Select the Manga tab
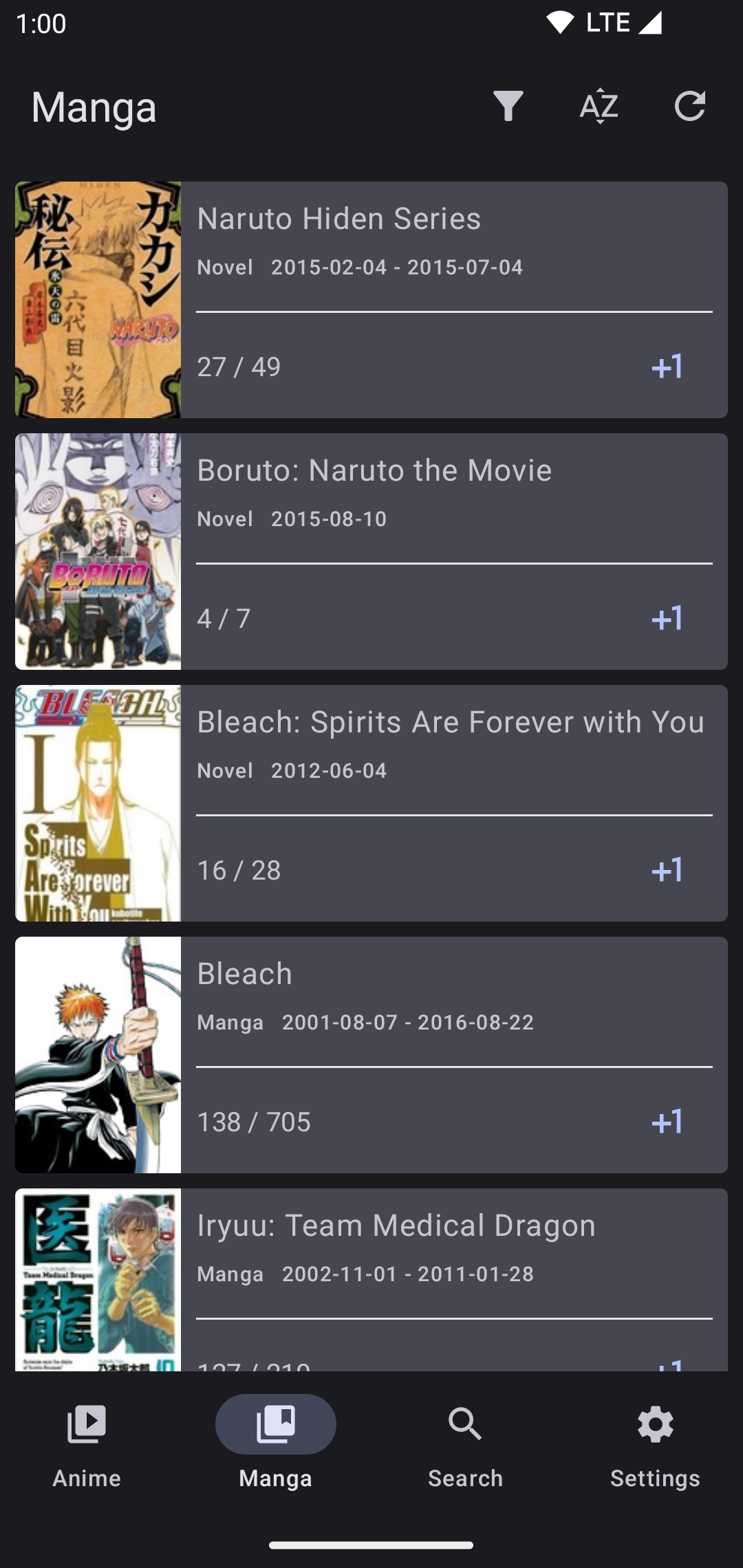This screenshot has height=1568, width=743. pos(276,1443)
